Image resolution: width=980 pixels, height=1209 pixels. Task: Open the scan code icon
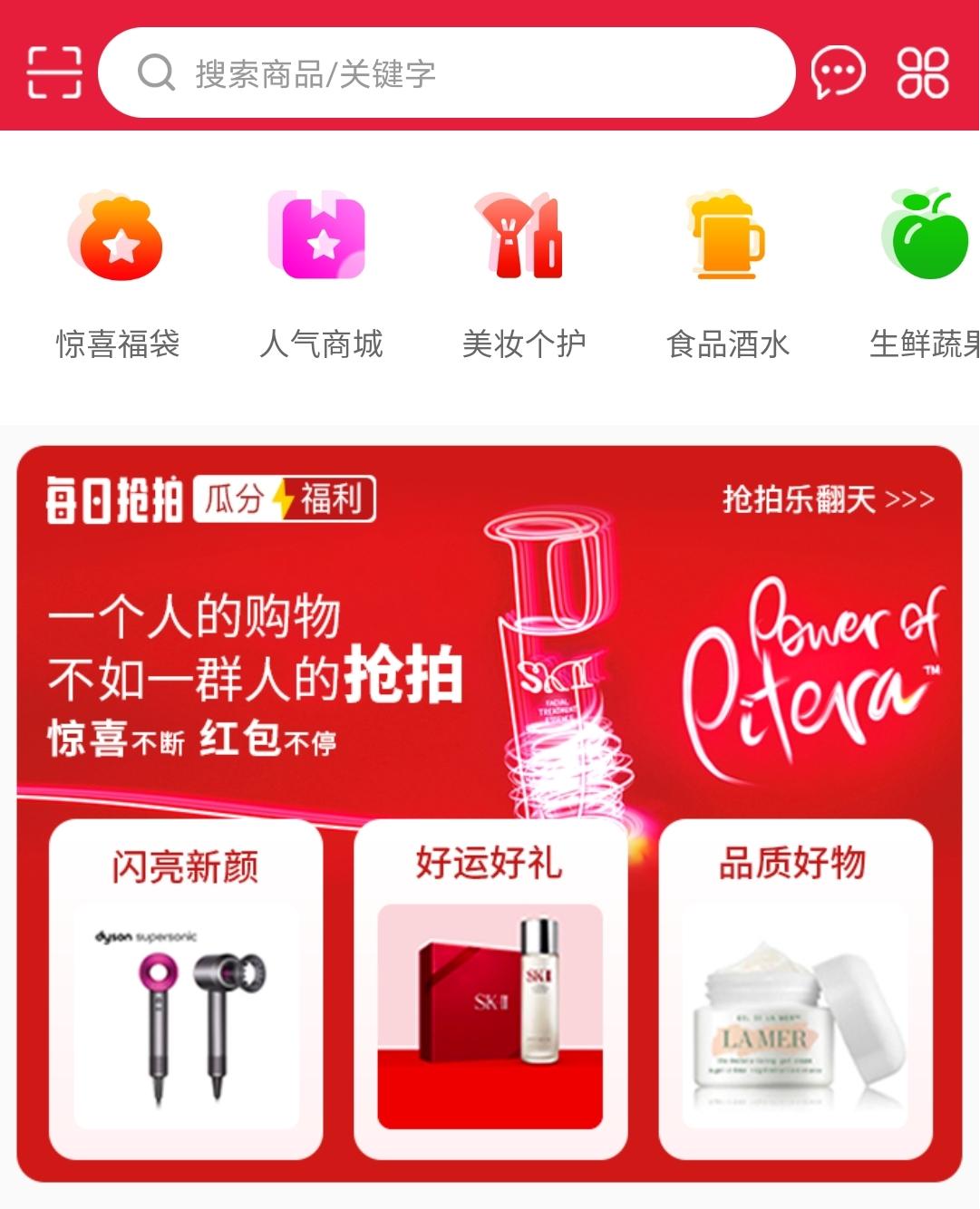click(53, 72)
